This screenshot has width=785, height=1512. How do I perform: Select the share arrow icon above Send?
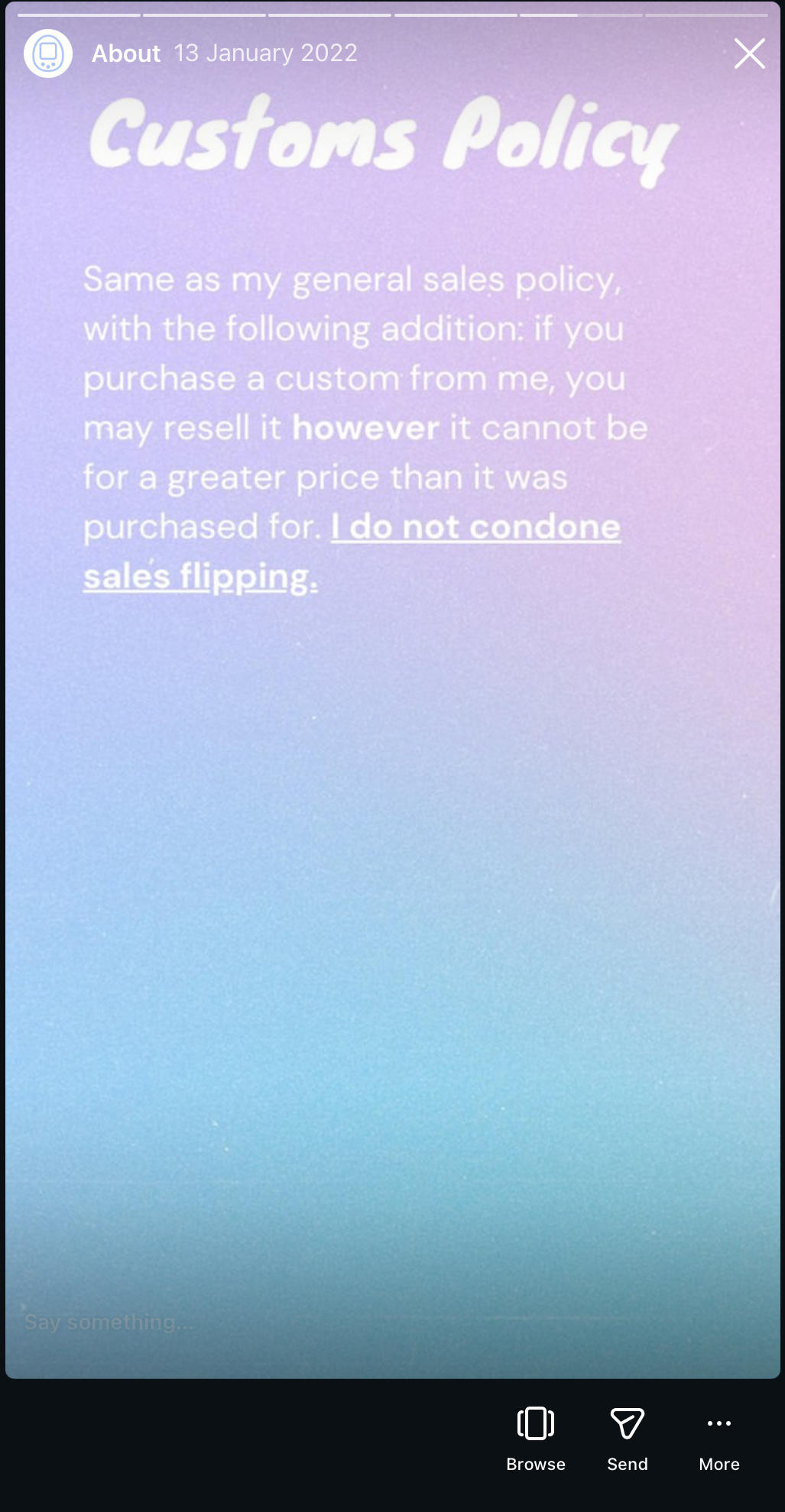[x=627, y=1423]
